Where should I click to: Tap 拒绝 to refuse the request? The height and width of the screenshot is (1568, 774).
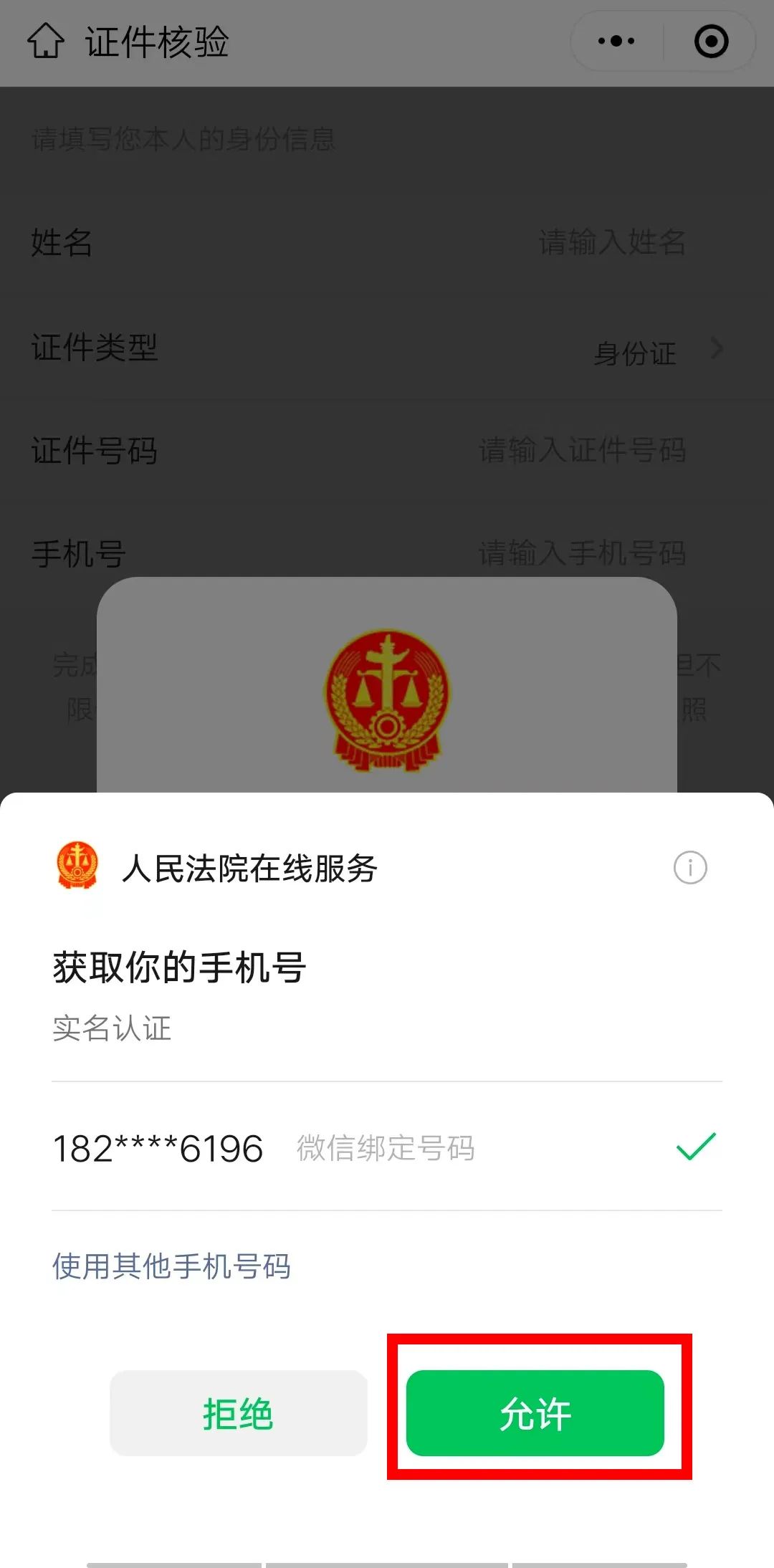point(238,1413)
